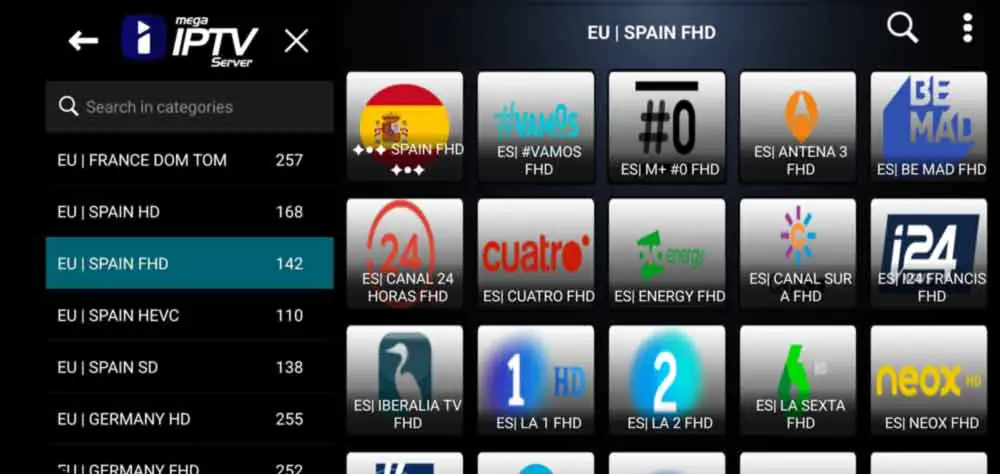1000x474 pixels.
Task: Open the three-dot overflow menu
Action: (967, 29)
